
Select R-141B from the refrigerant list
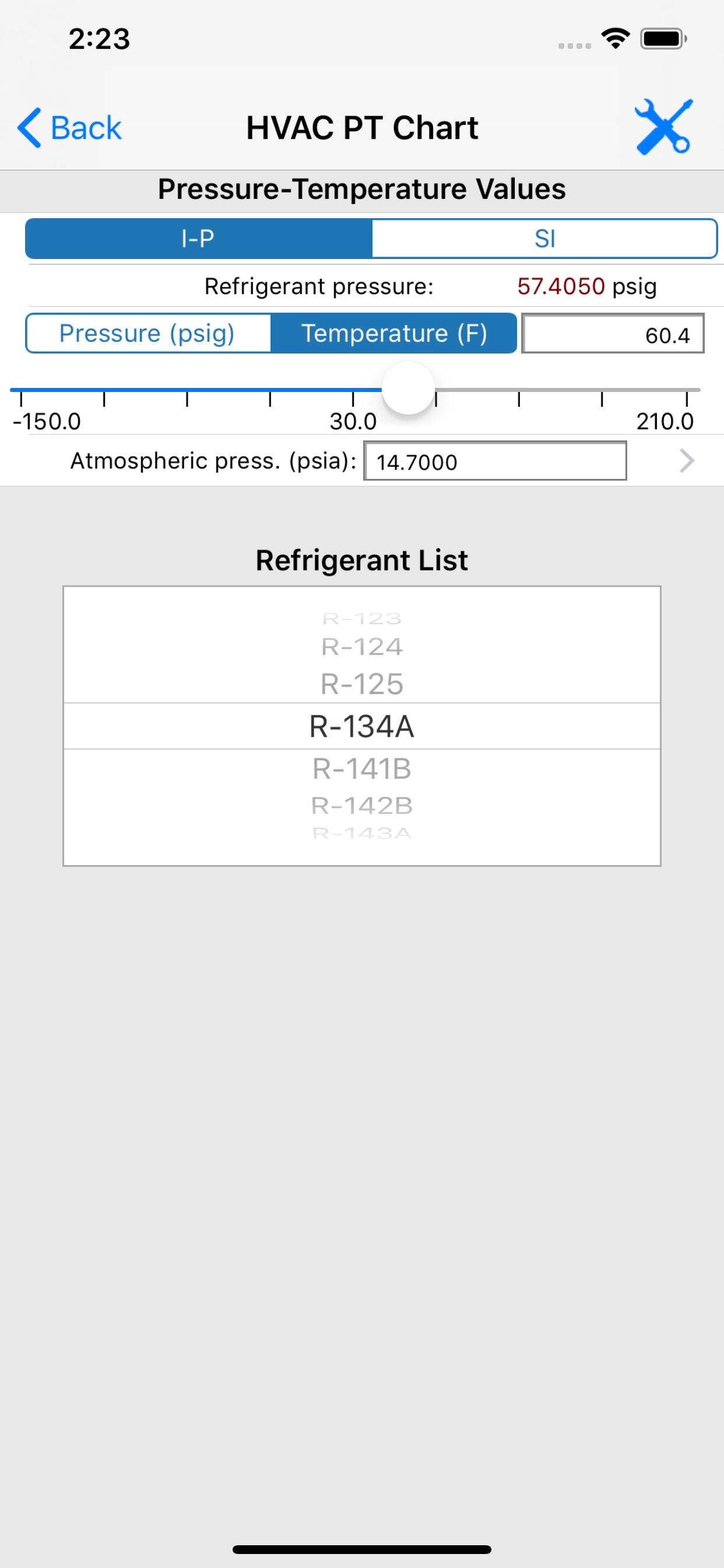(361, 768)
